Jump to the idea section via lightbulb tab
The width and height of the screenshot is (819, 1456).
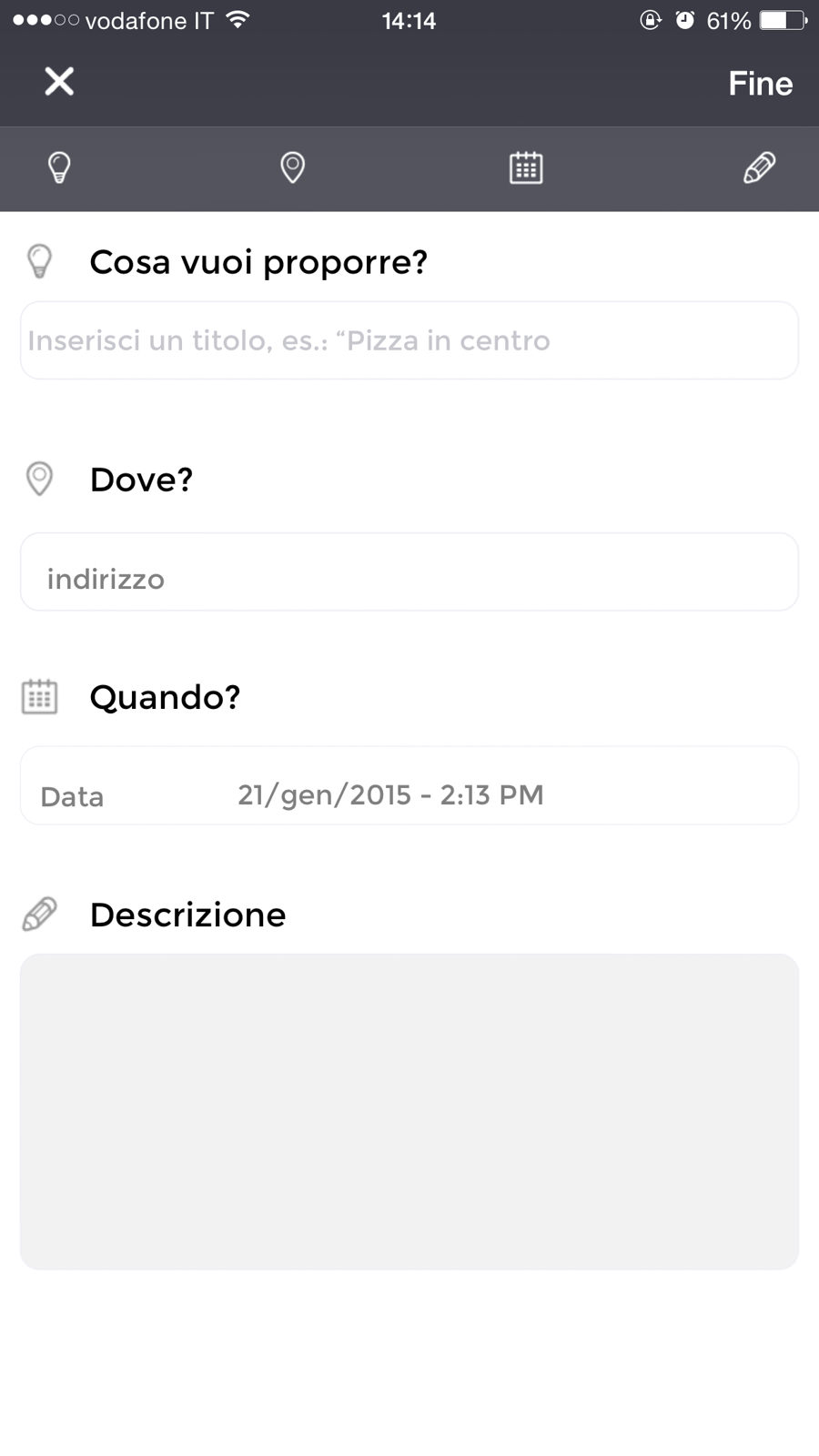[x=59, y=167]
